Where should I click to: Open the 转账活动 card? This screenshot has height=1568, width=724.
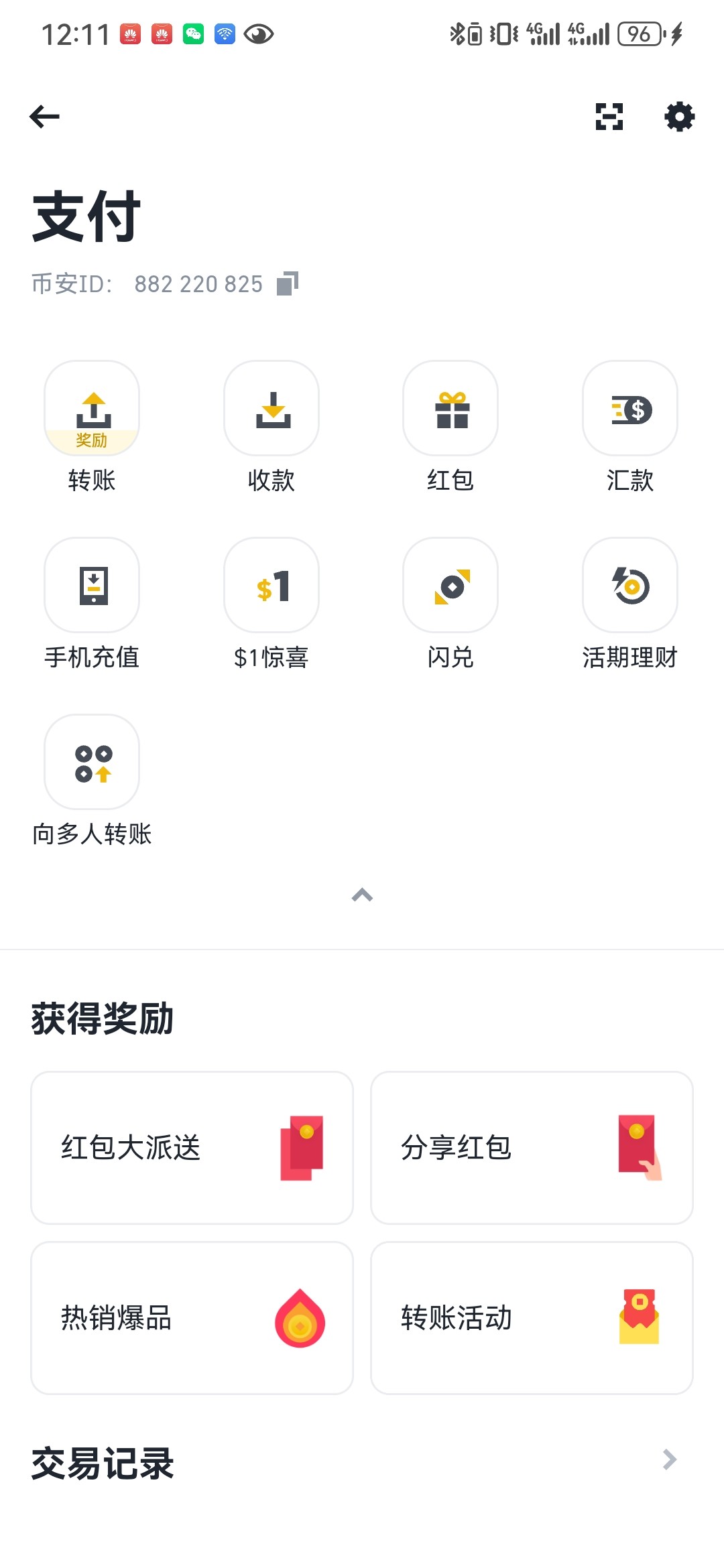[532, 1318]
